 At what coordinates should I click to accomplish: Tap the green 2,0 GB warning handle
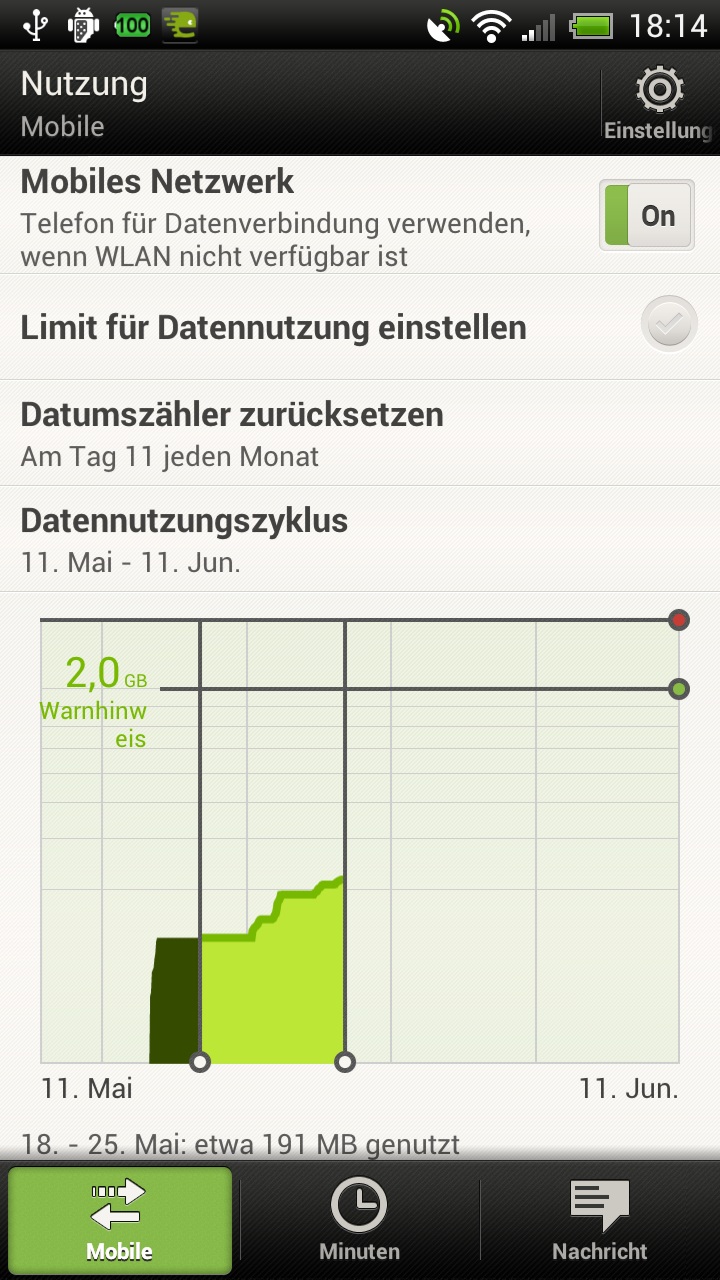(680, 689)
